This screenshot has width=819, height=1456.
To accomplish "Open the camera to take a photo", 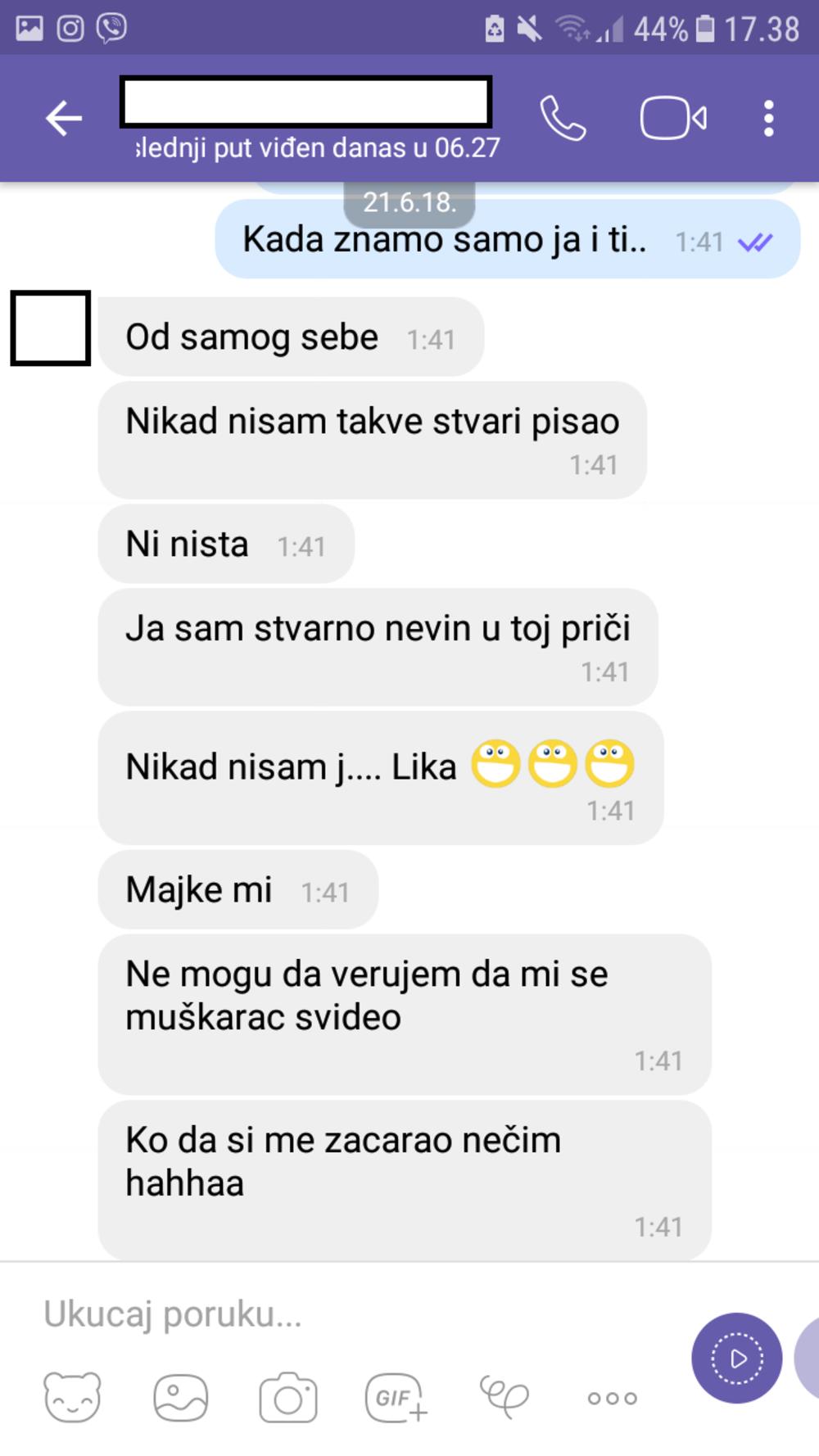I will click(x=288, y=1397).
